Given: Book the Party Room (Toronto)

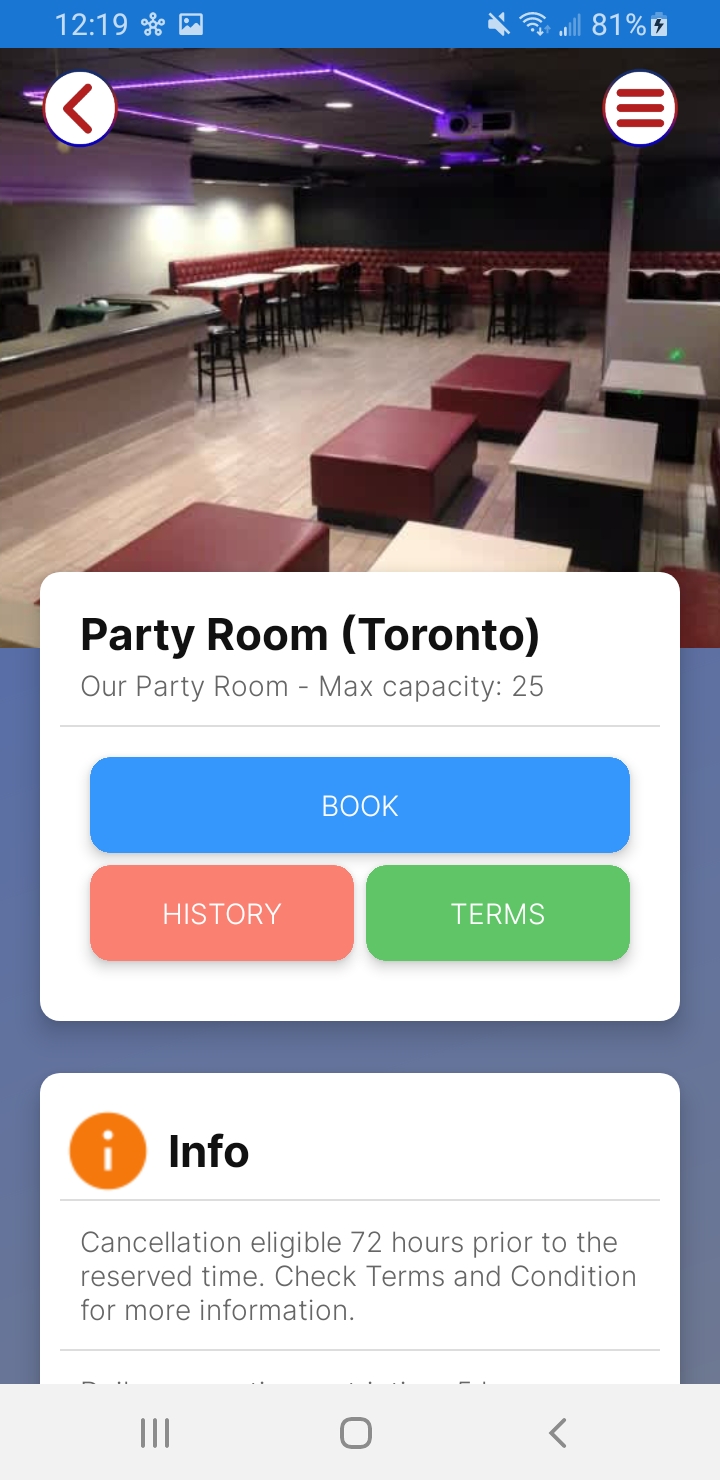Looking at the screenshot, I should click(360, 805).
